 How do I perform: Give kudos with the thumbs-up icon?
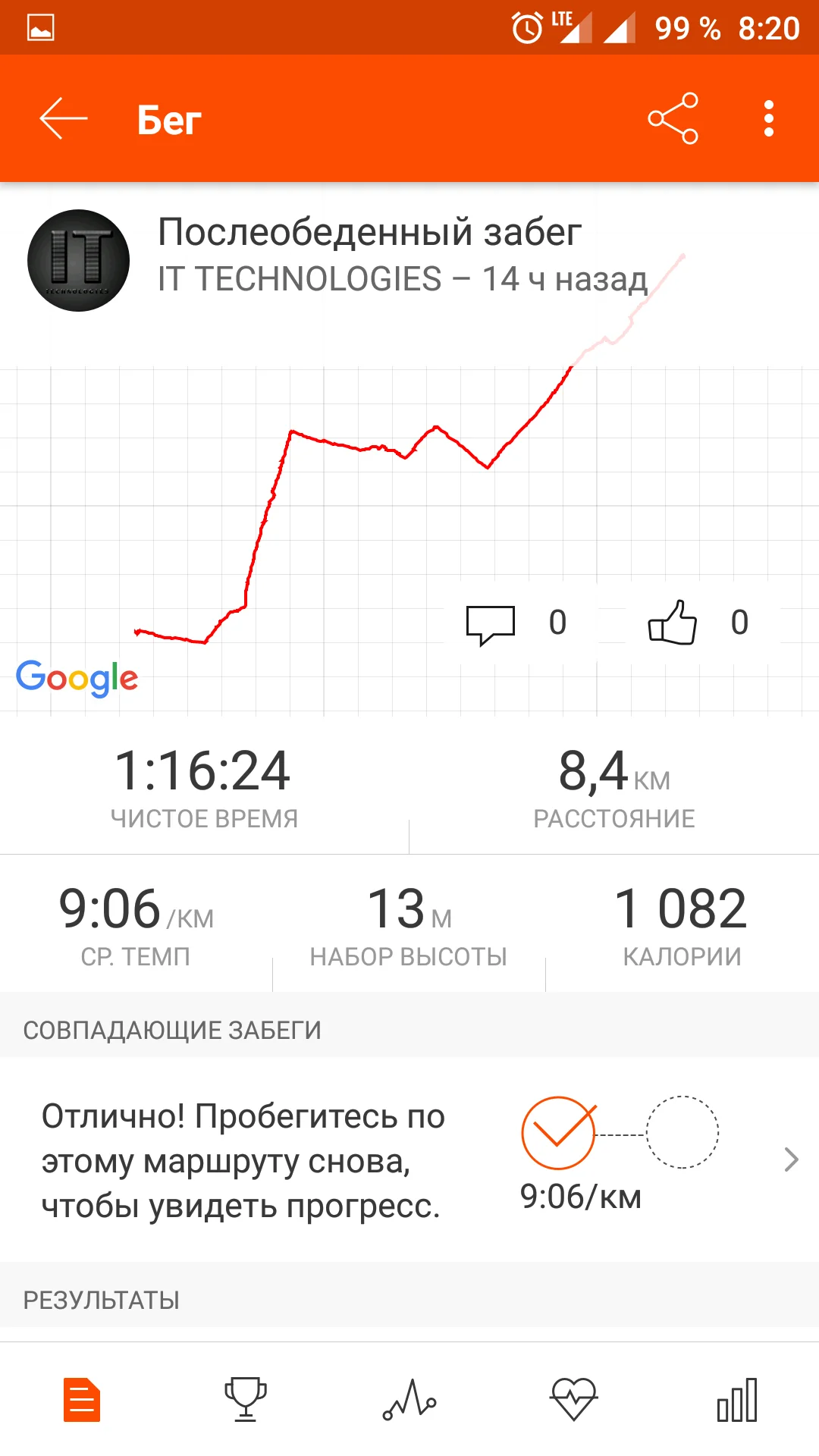673,623
